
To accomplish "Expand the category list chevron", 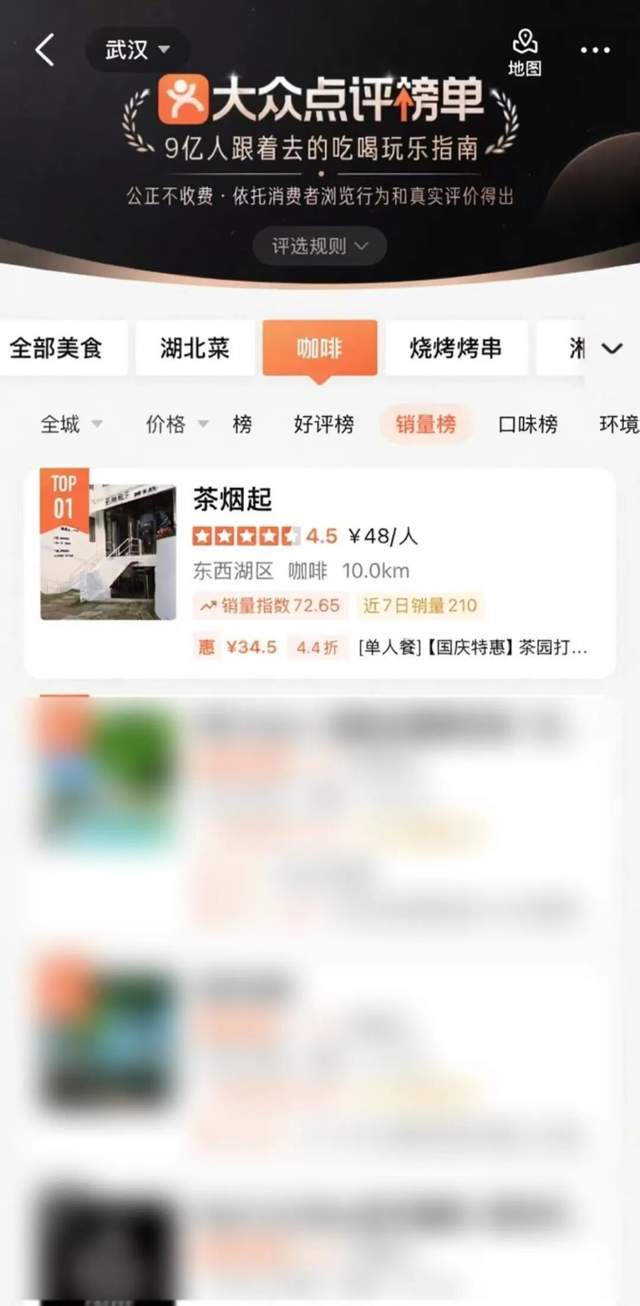I will [612, 348].
